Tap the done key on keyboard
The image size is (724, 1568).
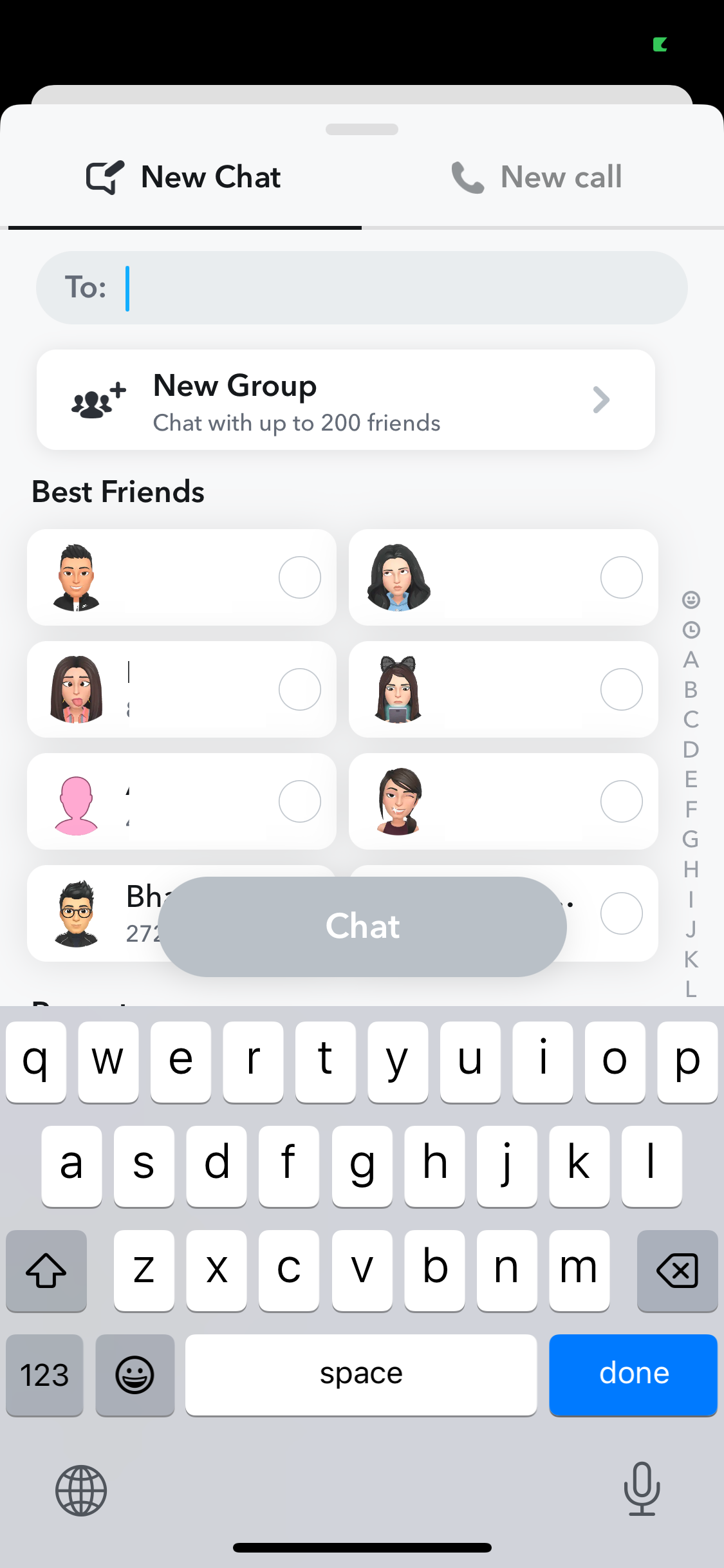click(x=633, y=1374)
